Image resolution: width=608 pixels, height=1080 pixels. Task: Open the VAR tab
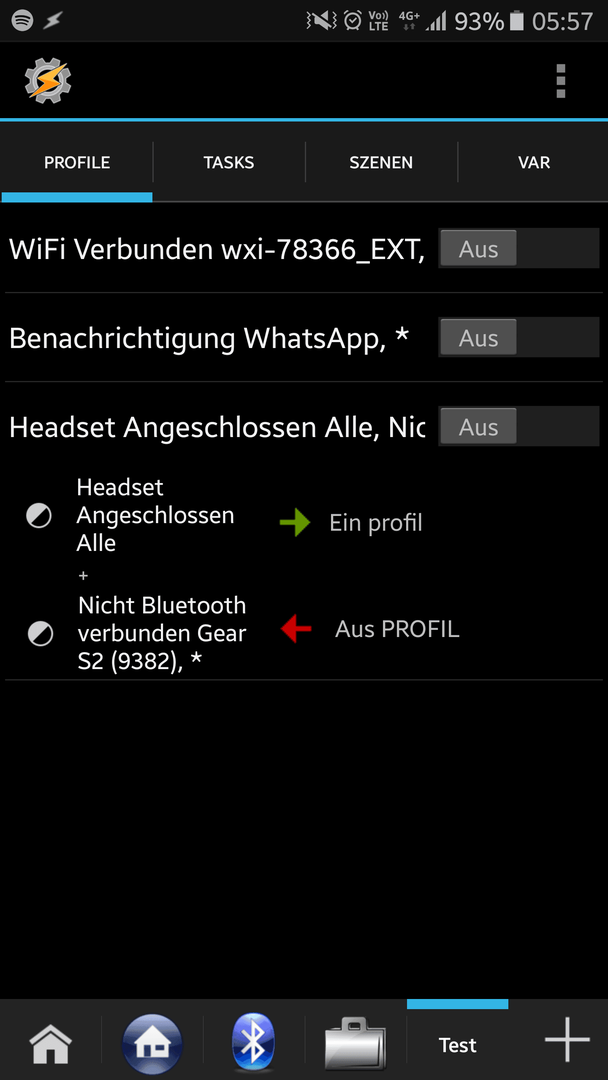534,163
